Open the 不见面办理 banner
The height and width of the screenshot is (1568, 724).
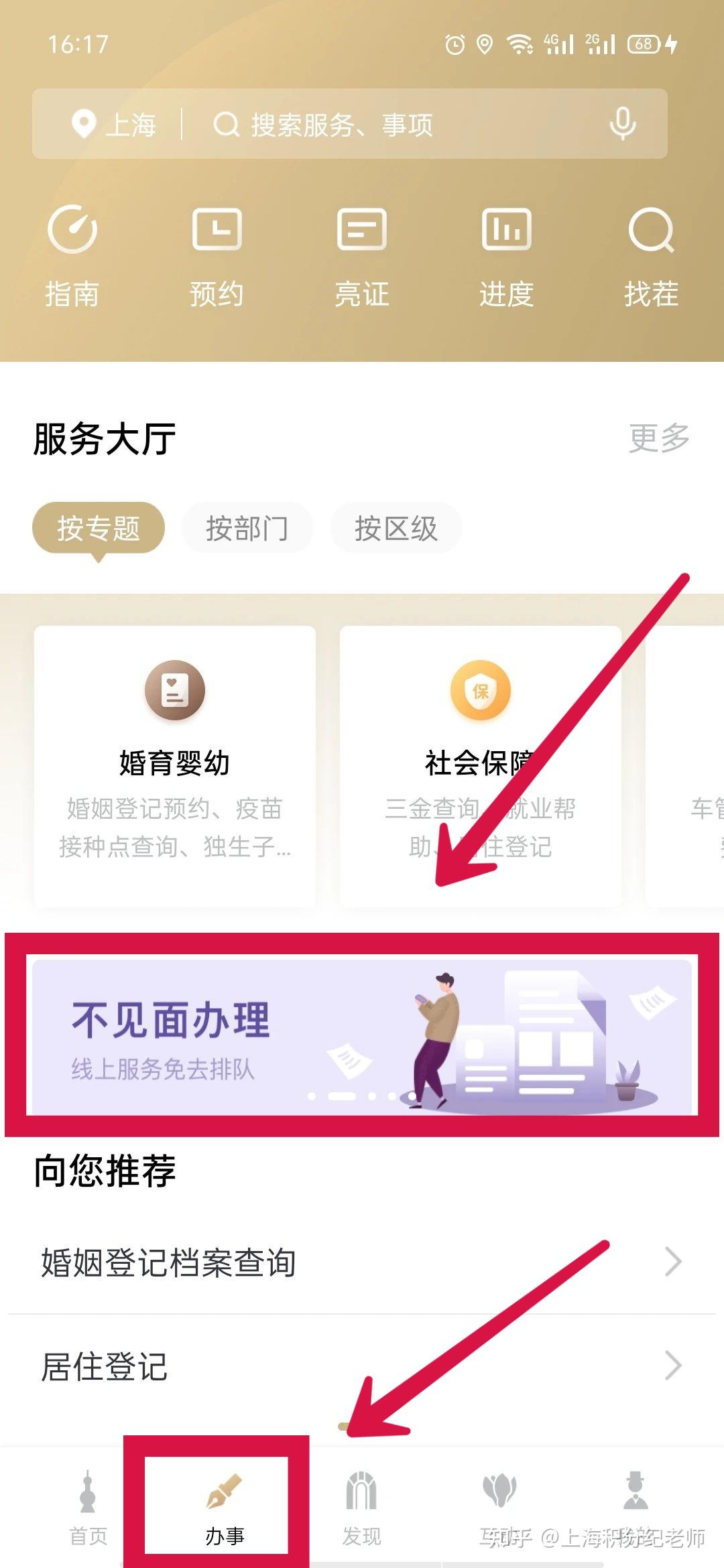tap(362, 1037)
